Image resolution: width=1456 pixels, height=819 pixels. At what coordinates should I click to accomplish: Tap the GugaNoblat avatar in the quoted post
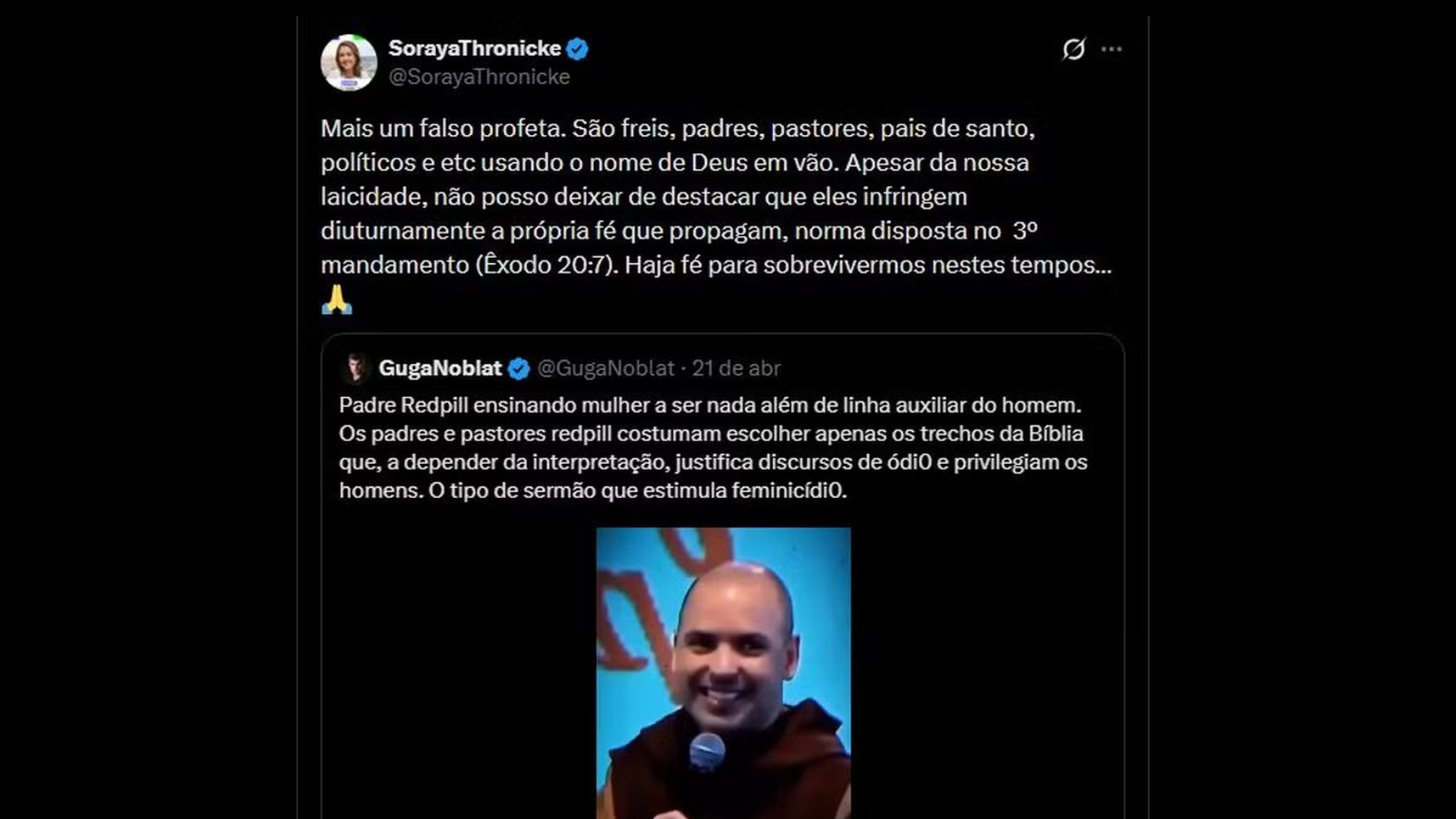coord(355,369)
